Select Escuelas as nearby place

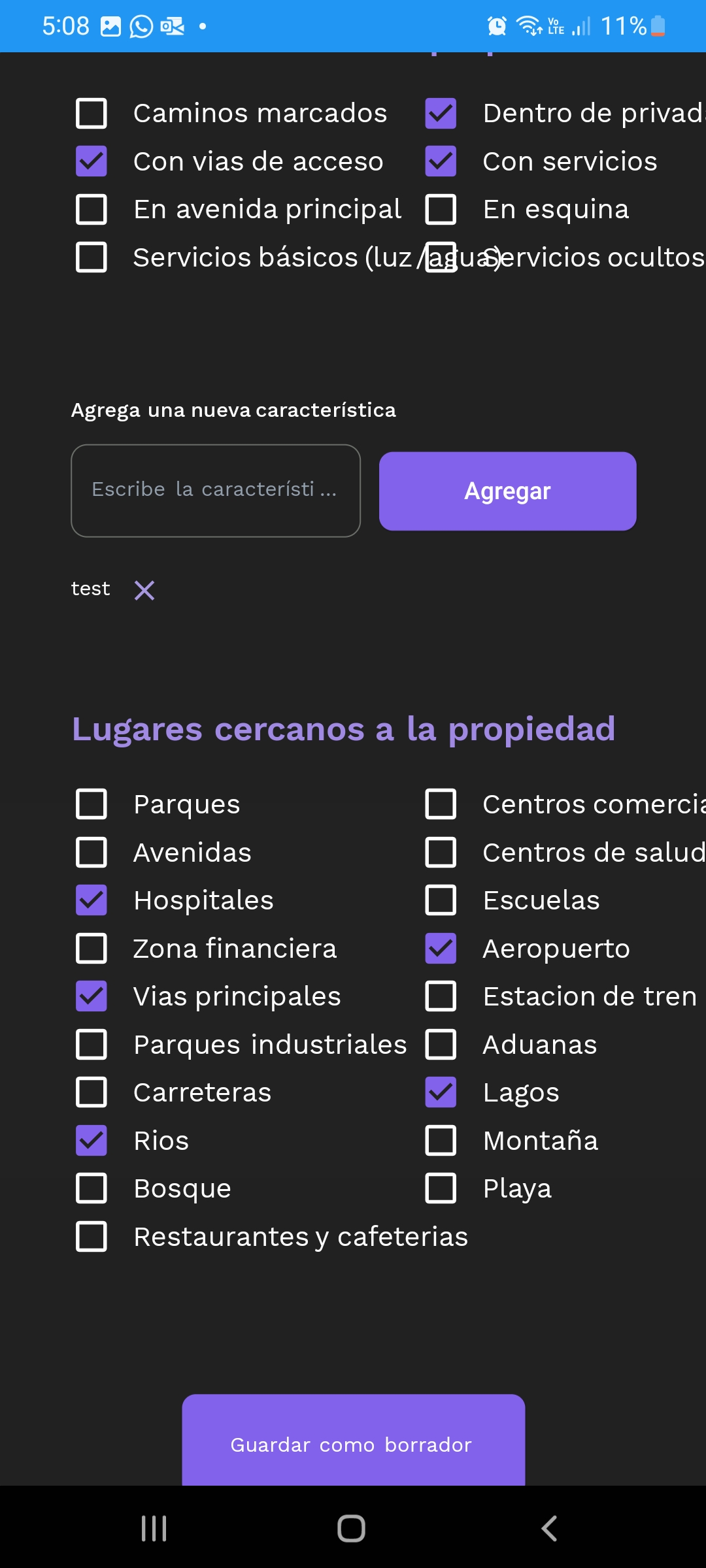(441, 900)
